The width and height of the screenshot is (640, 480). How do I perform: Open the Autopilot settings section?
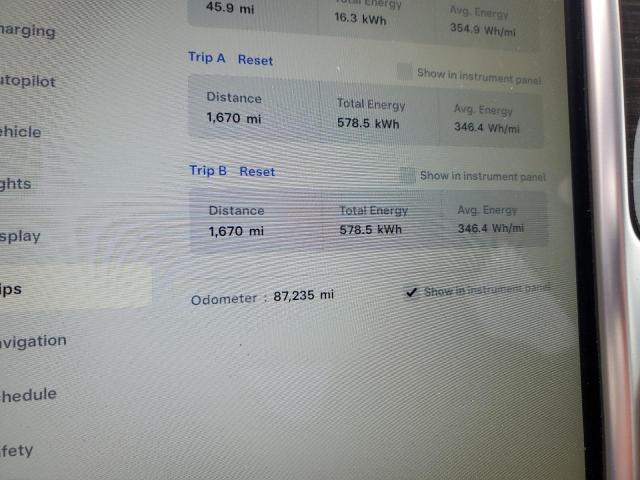click(x=28, y=82)
